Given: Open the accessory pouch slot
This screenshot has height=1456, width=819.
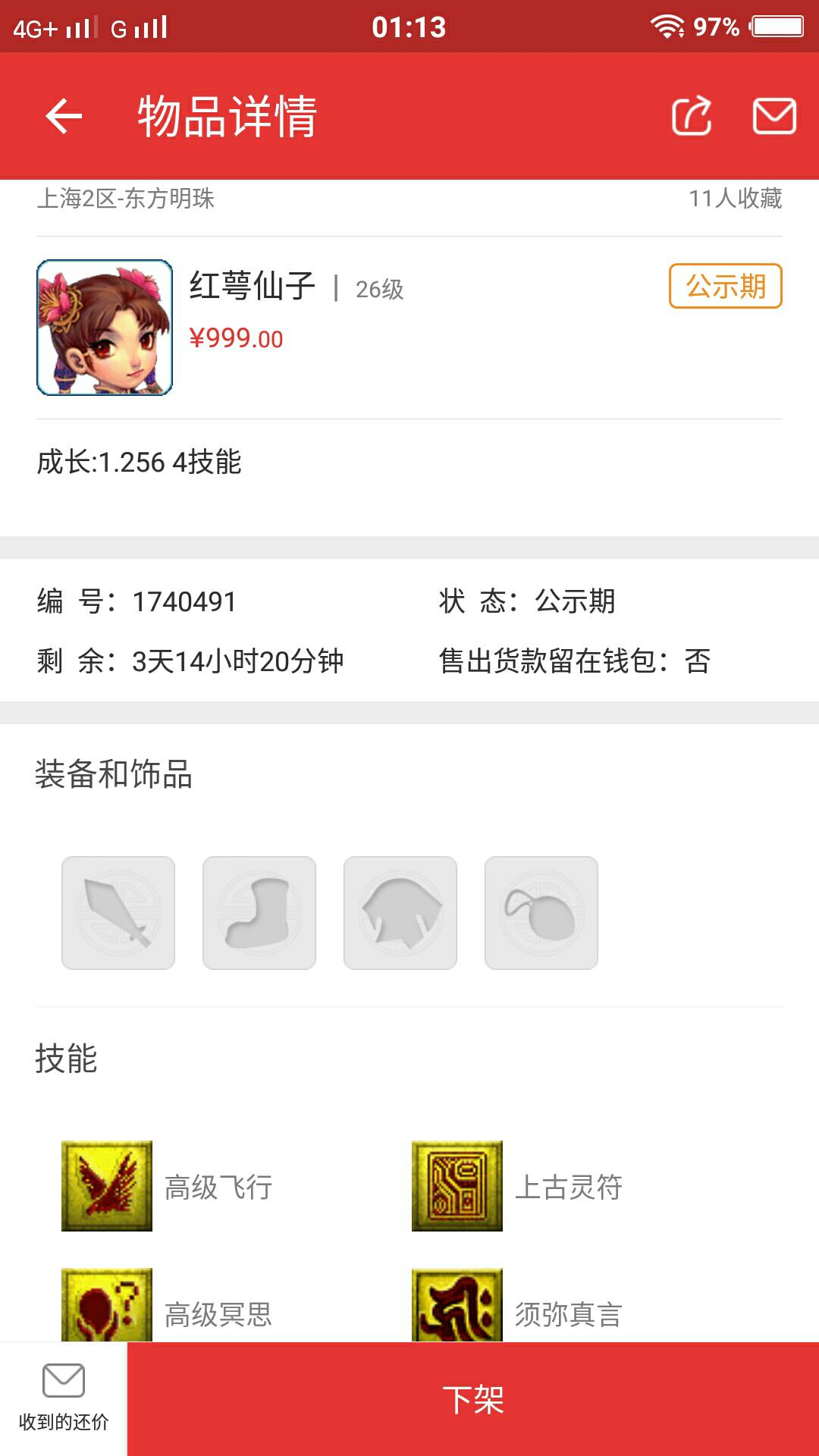Looking at the screenshot, I should pyautogui.click(x=541, y=913).
